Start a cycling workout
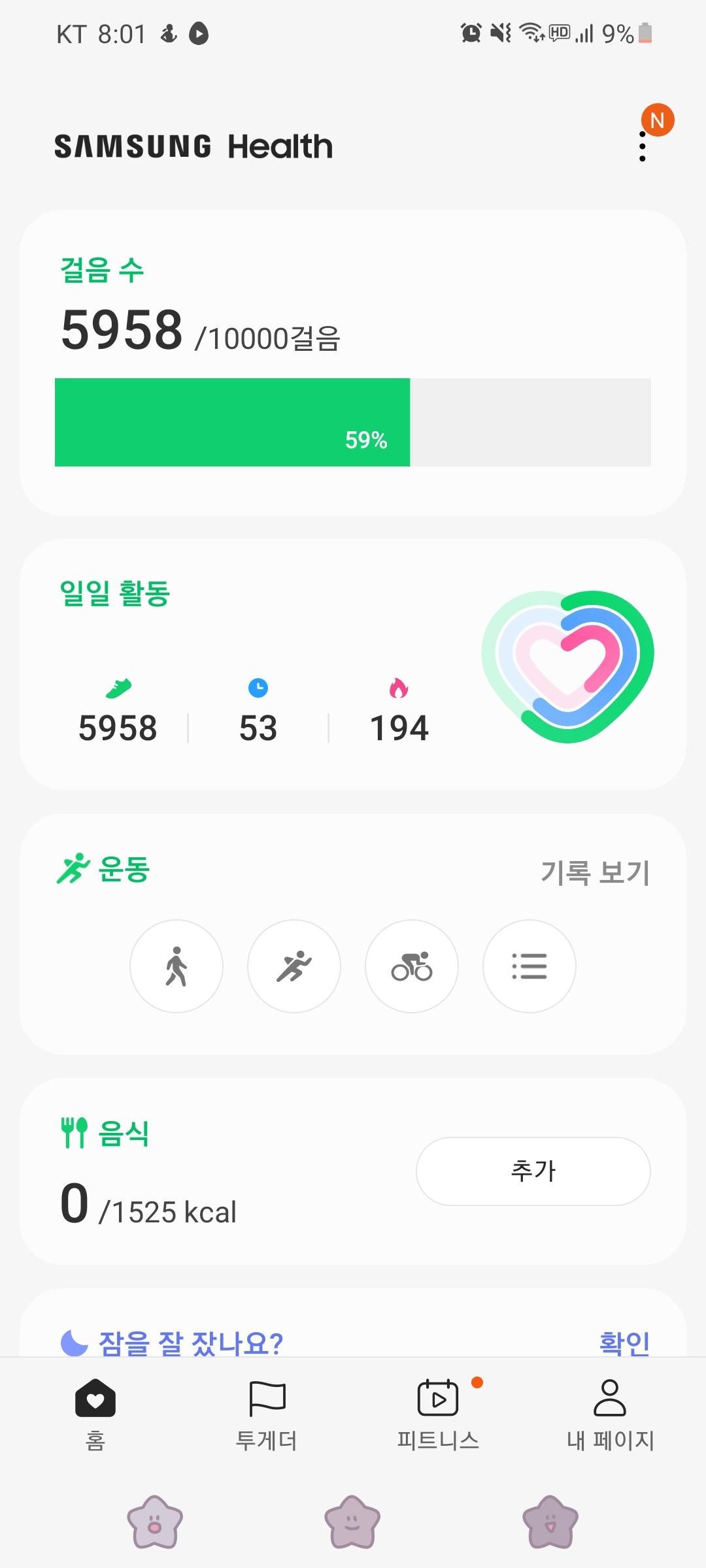706x1568 pixels. (x=412, y=966)
